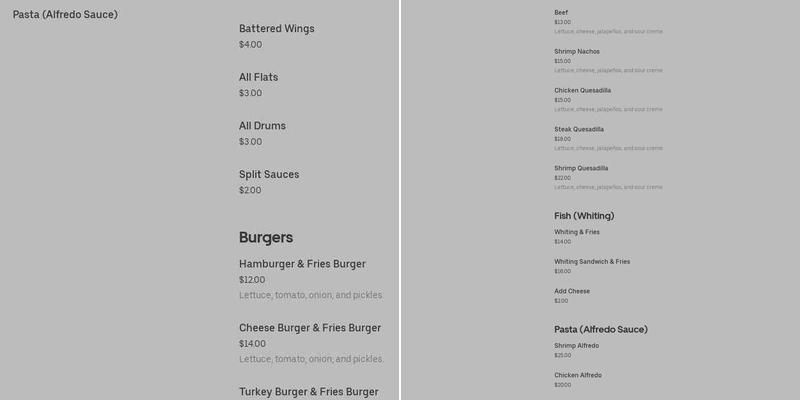The width and height of the screenshot is (800, 400).
Task: Select All Flats for $3.00
Action: pos(258,78)
